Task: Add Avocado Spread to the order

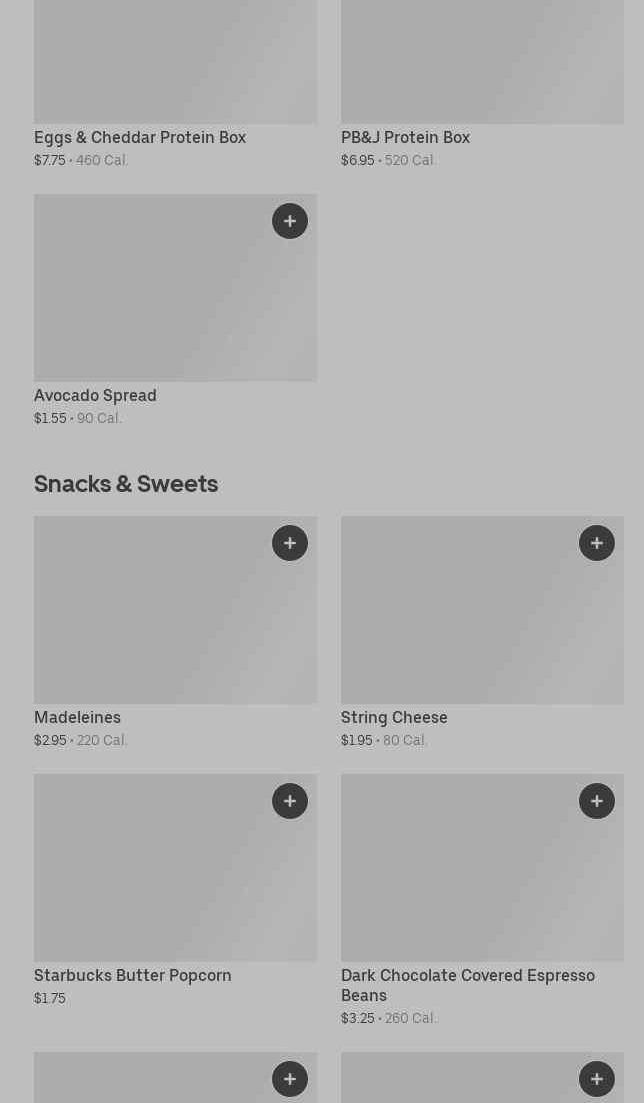Action: tap(290, 221)
